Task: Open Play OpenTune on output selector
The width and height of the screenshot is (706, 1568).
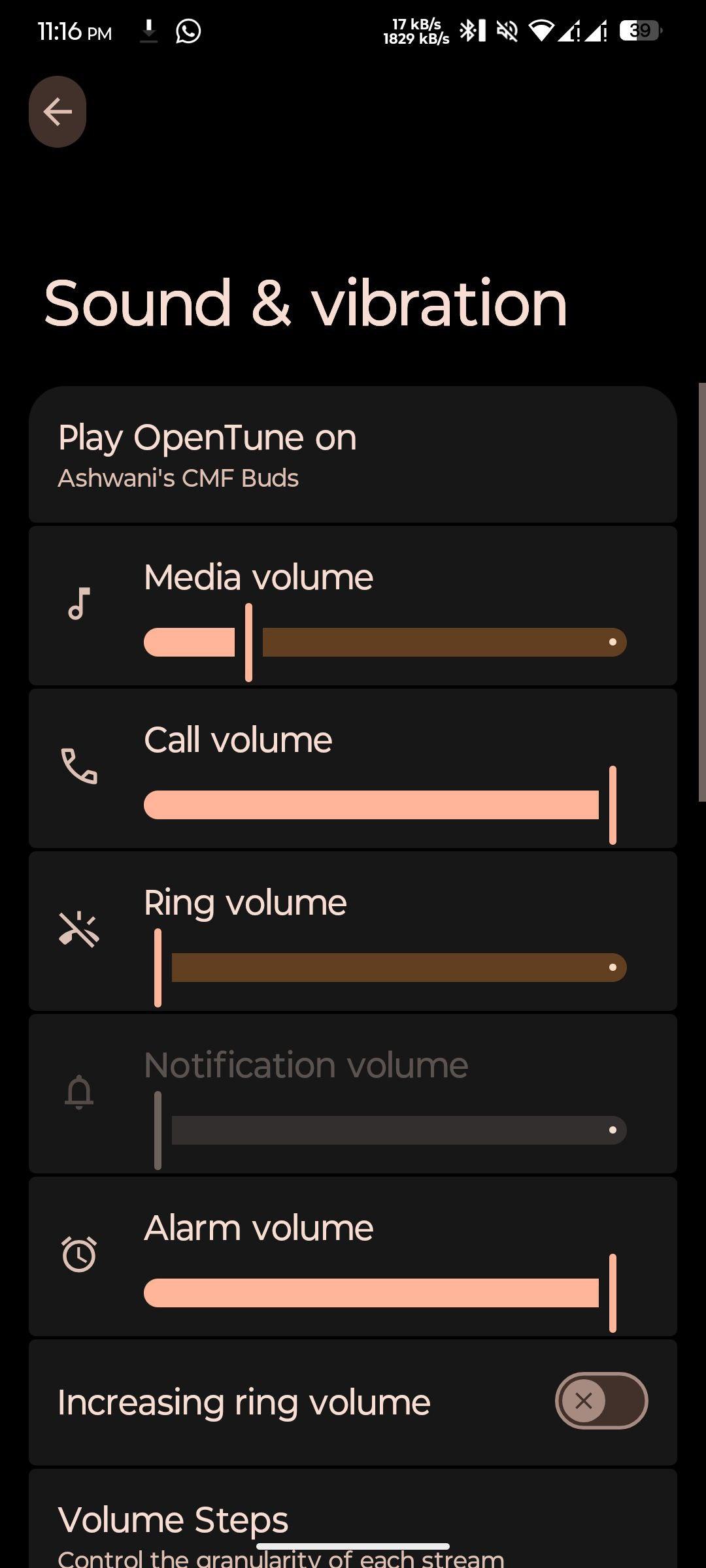Action: [353, 455]
